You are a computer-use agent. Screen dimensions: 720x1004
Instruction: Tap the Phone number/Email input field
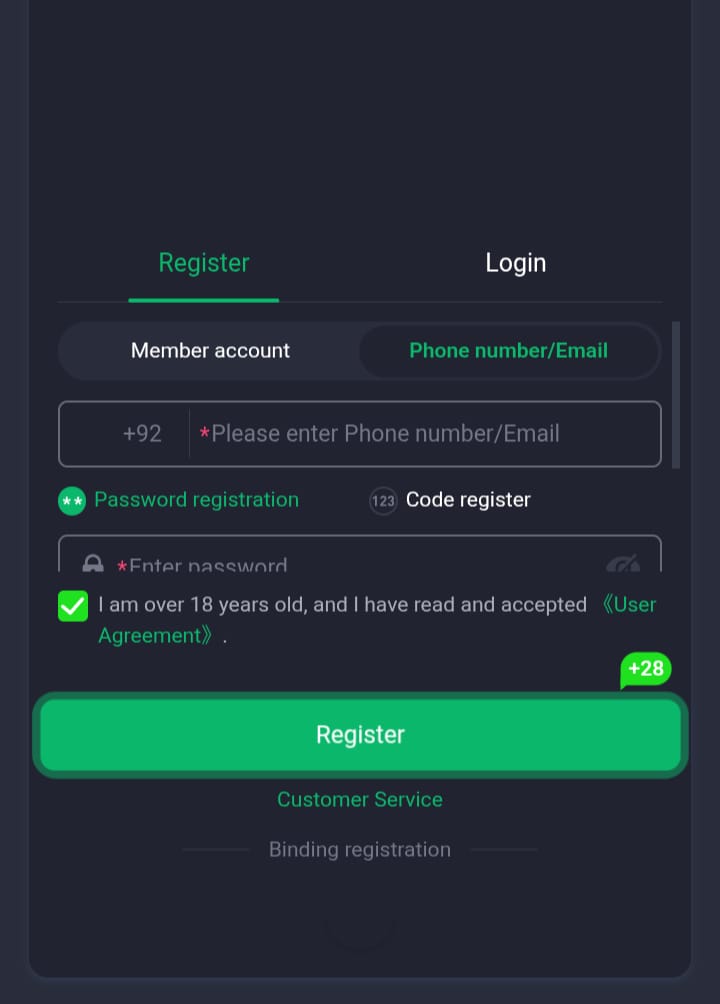[x=420, y=434]
